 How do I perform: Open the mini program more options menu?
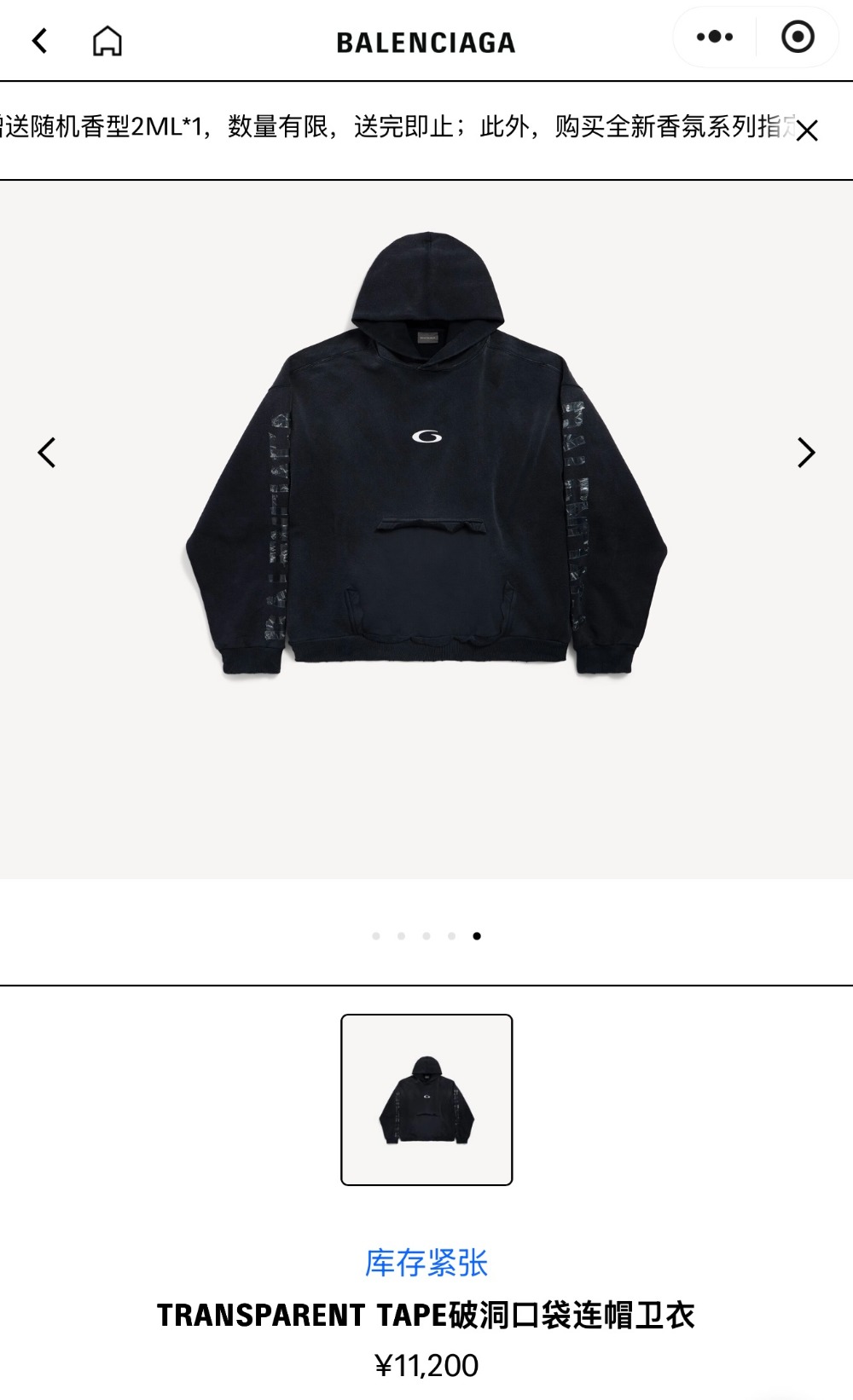[715, 37]
